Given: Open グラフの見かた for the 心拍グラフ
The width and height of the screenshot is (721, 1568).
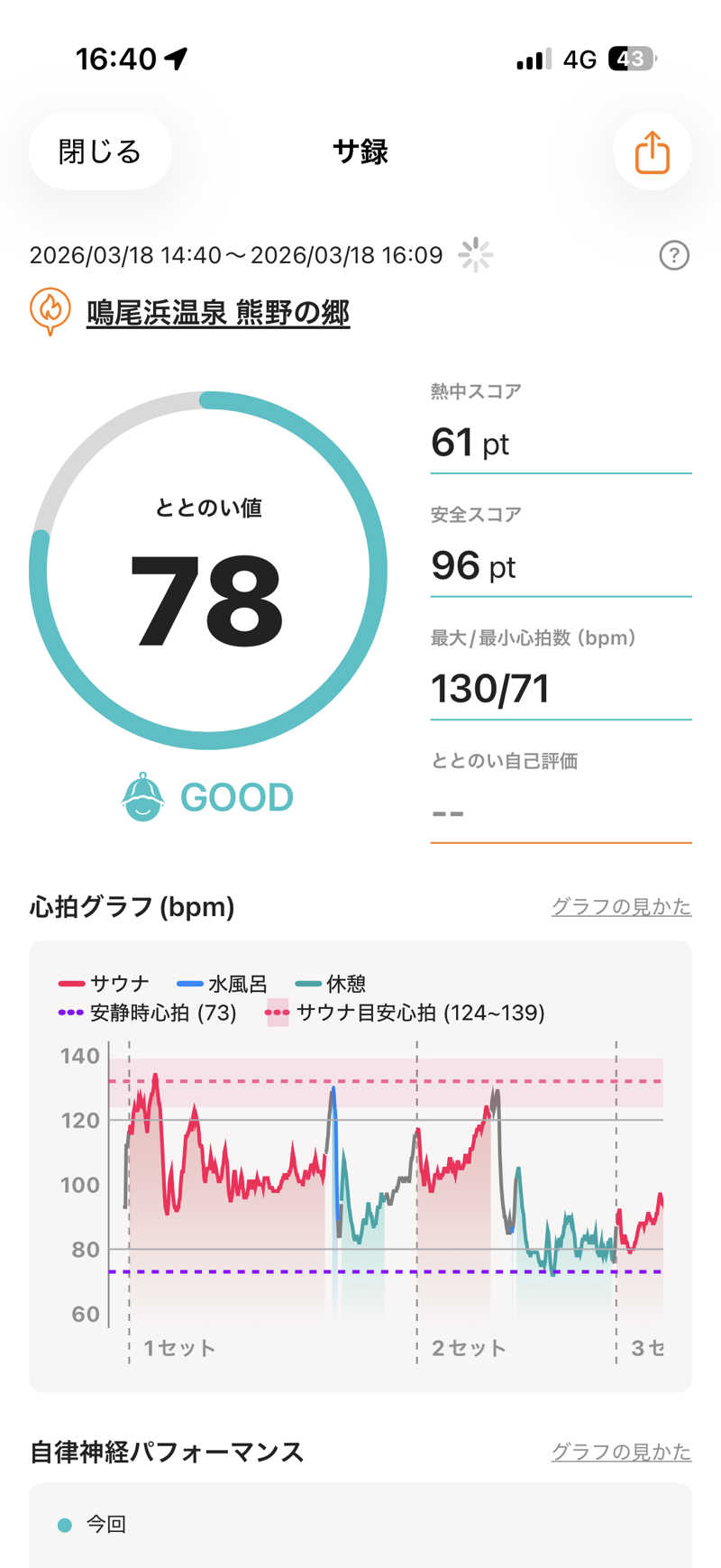Looking at the screenshot, I should (621, 906).
